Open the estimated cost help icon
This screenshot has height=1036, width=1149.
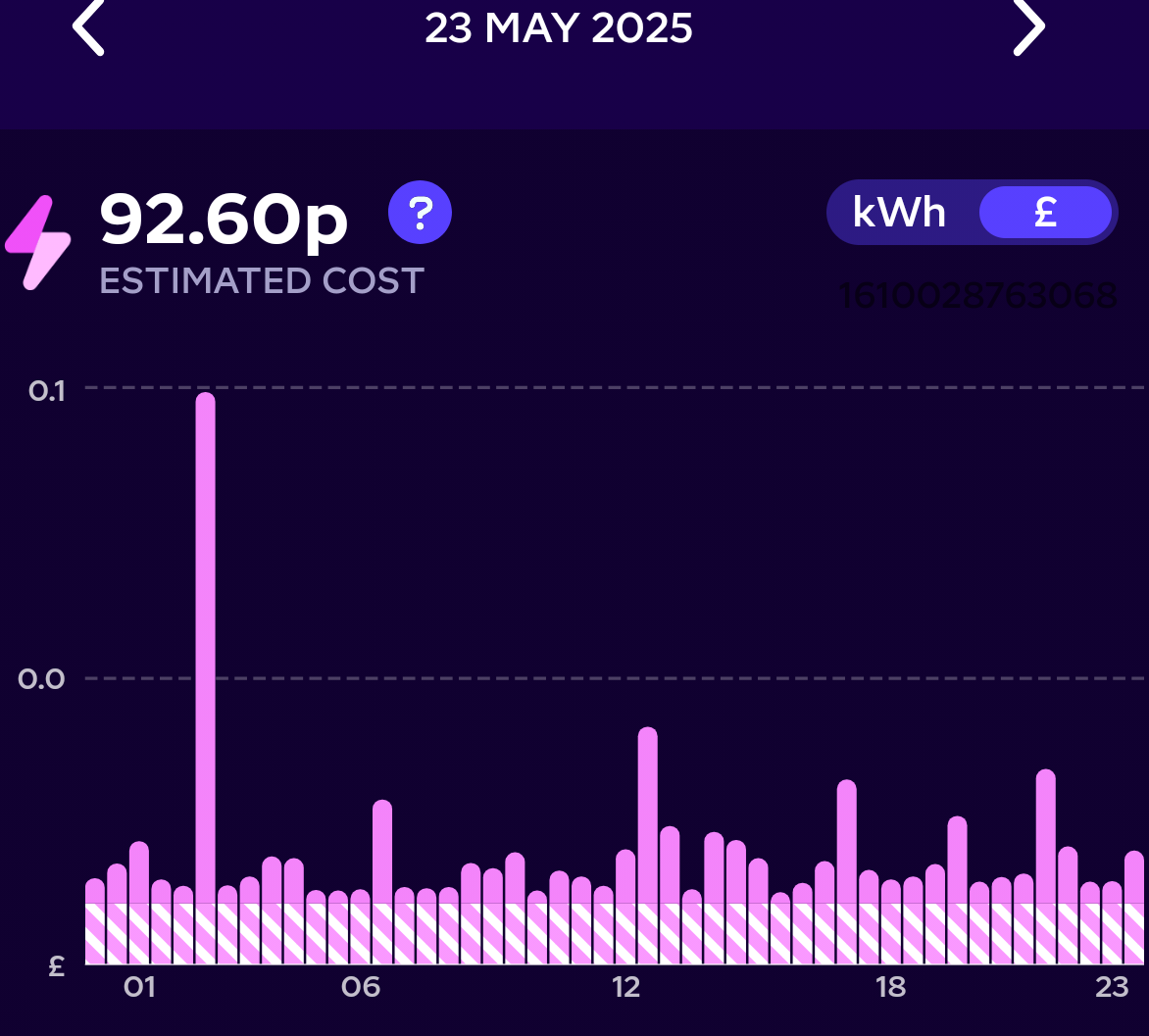(420, 212)
